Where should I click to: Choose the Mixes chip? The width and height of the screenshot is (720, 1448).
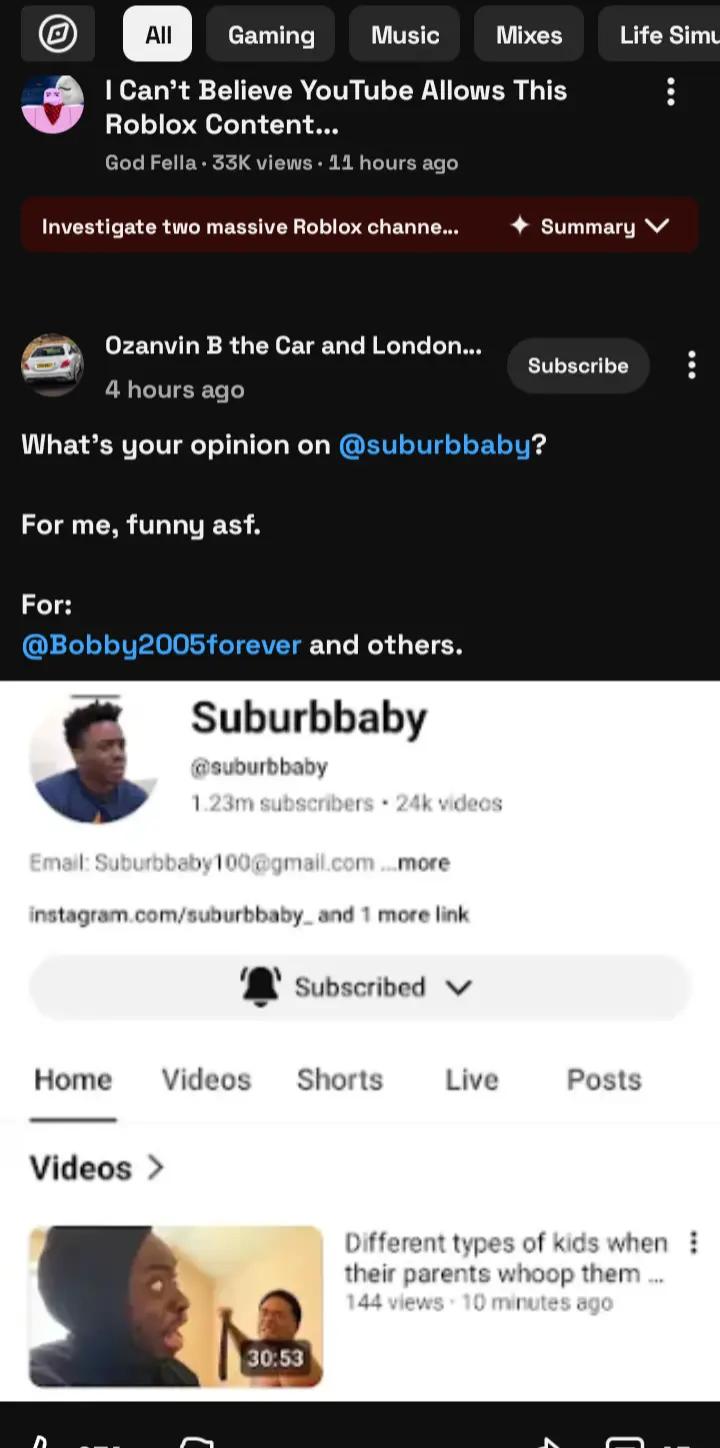click(x=529, y=34)
